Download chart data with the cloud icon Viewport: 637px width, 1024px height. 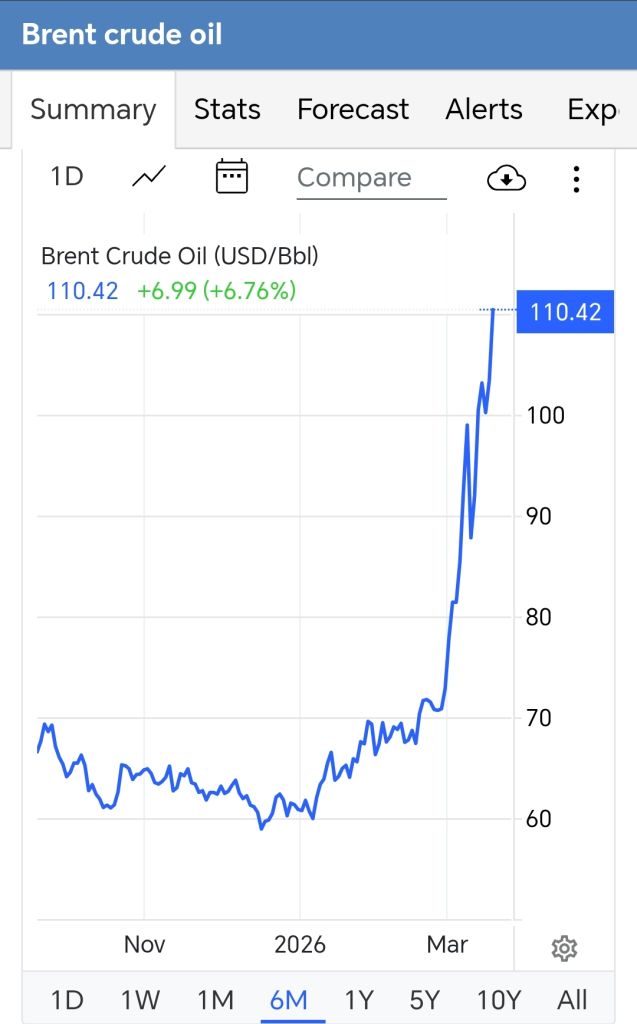click(x=506, y=178)
